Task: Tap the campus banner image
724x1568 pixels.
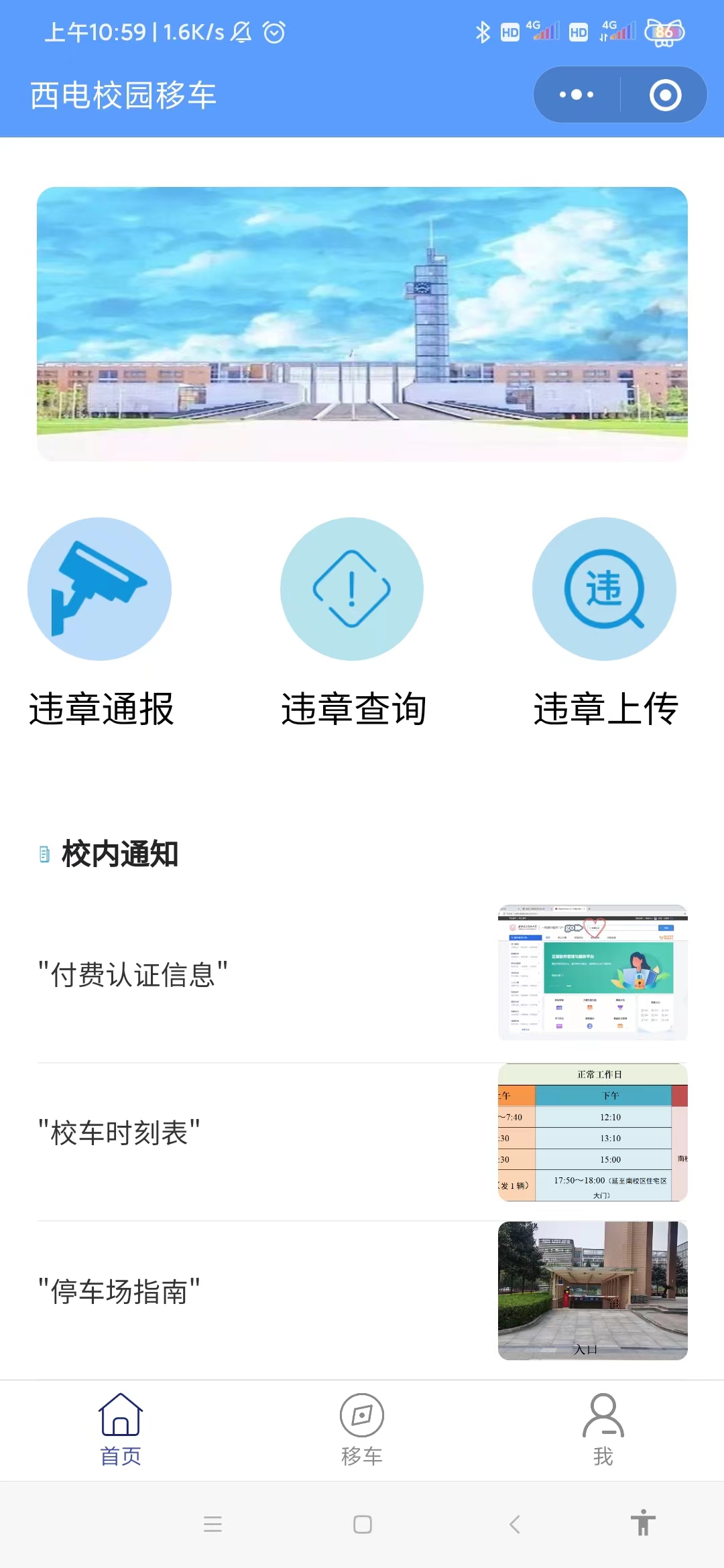Action: tap(362, 324)
